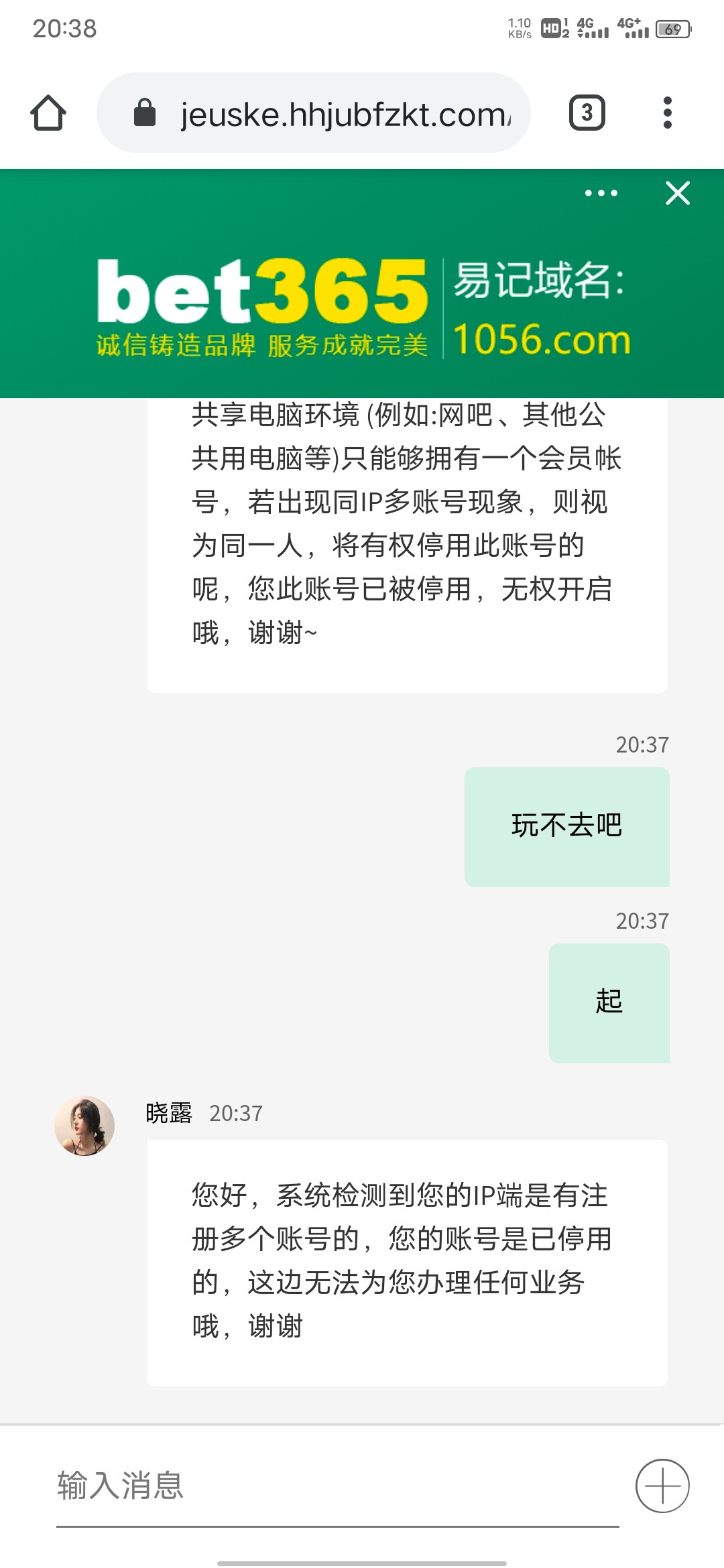724x1568 pixels.
Task: View agent 晓露's profile avatar
Action: tap(84, 1126)
